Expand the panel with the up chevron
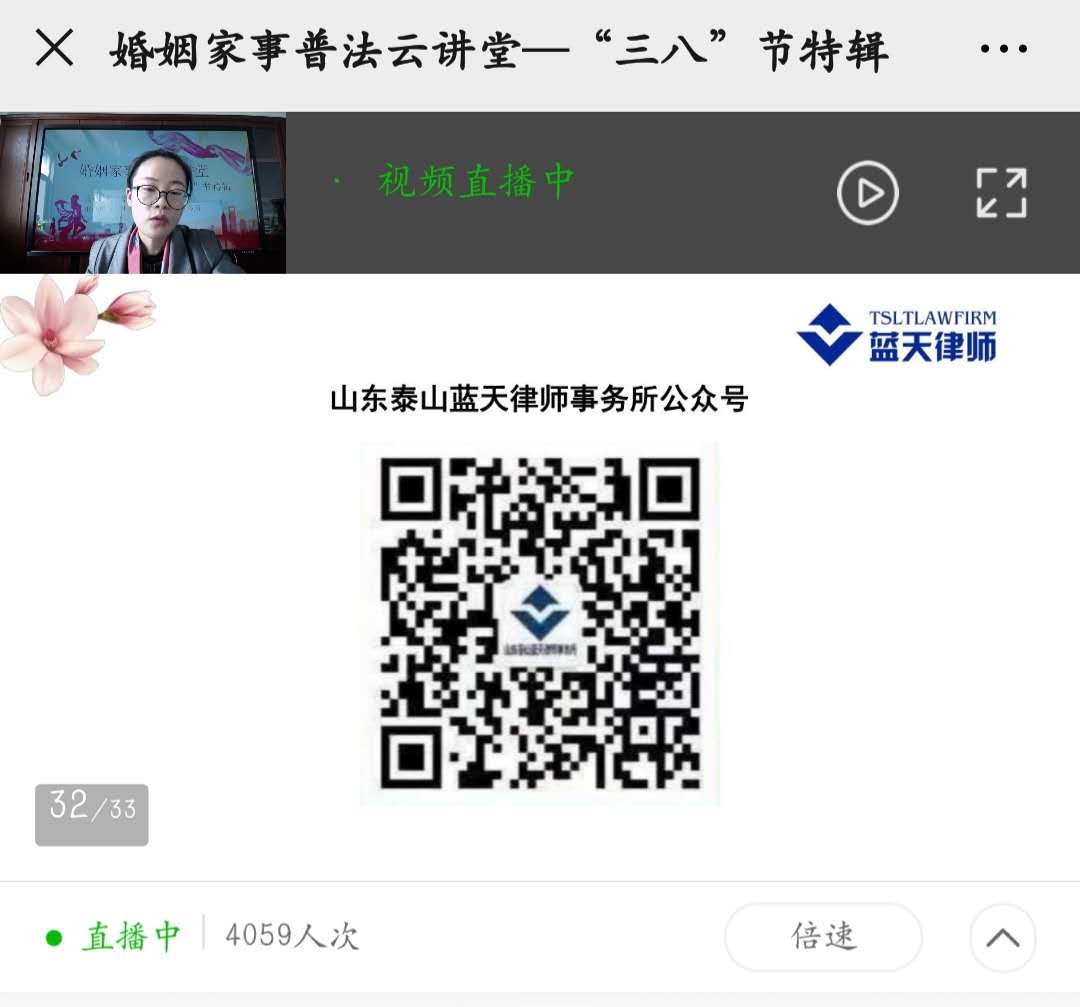 (1002, 938)
